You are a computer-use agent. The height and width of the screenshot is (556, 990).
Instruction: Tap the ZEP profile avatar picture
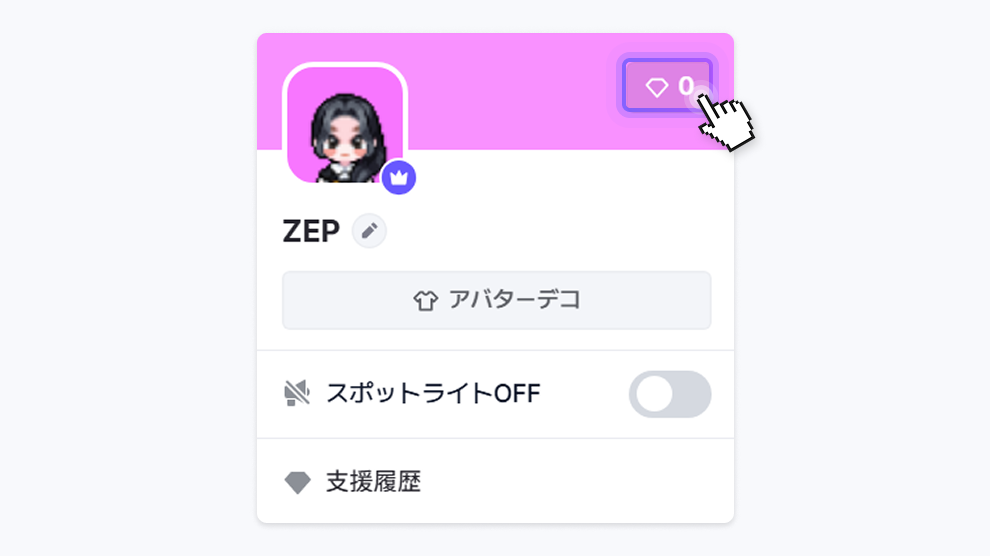345,125
